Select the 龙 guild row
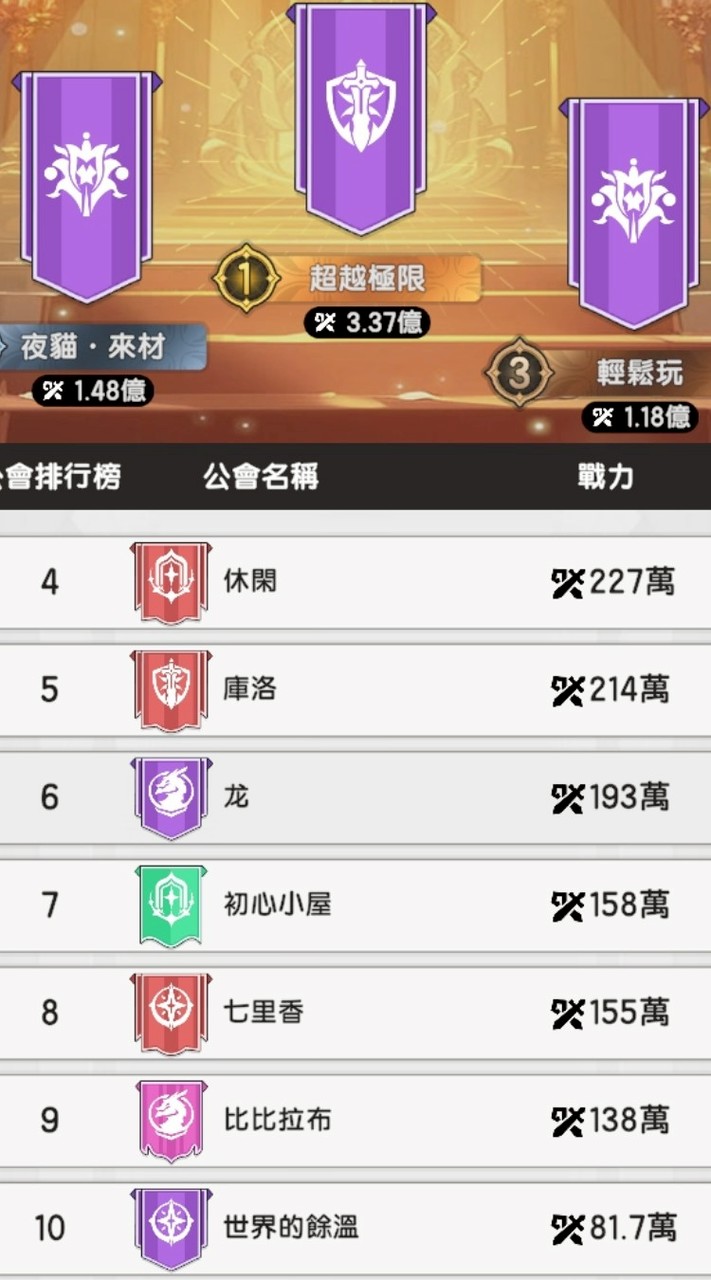The height and width of the screenshot is (1280, 711). [x=355, y=798]
